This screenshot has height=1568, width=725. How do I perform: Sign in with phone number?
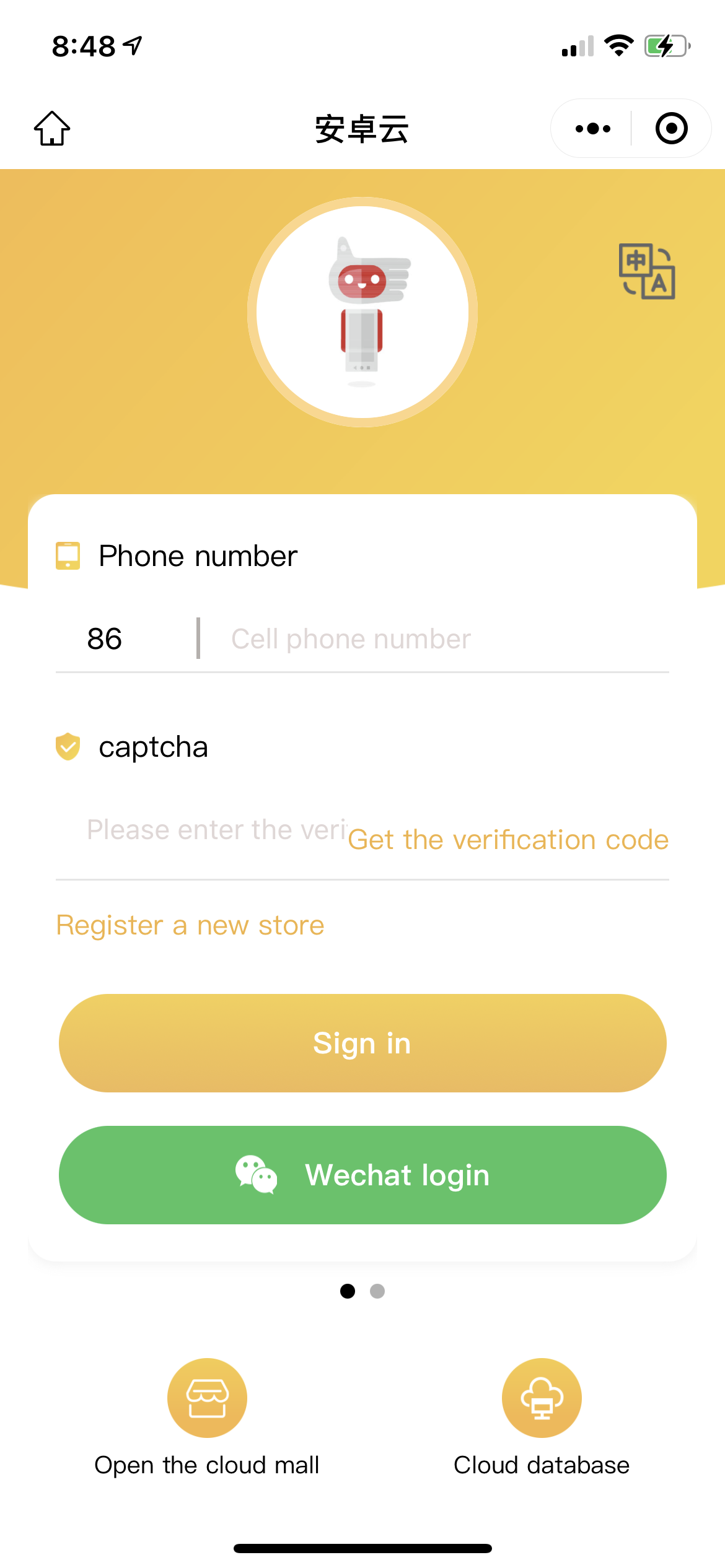coord(362,1043)
